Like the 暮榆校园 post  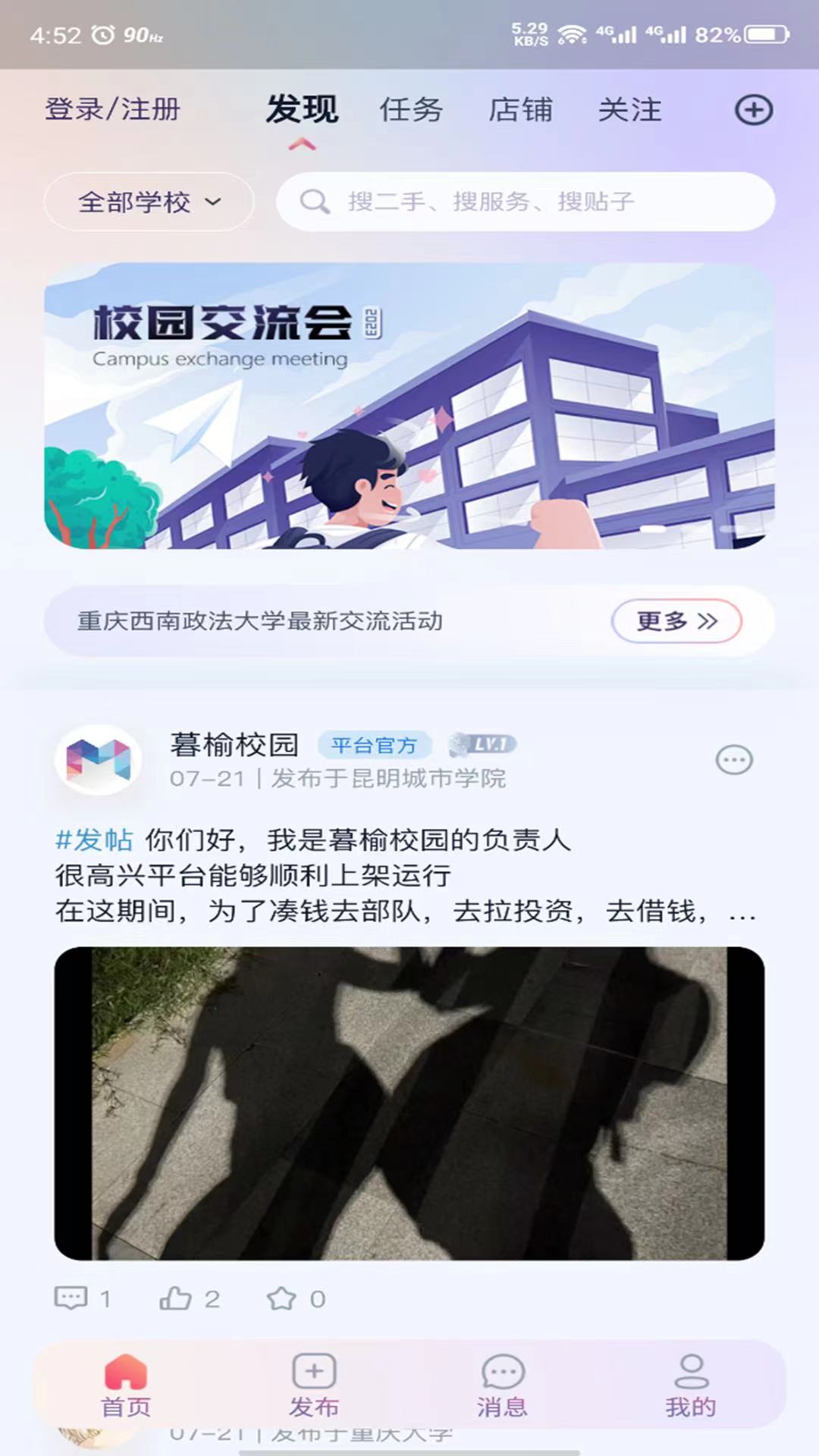pos(190,1298)
